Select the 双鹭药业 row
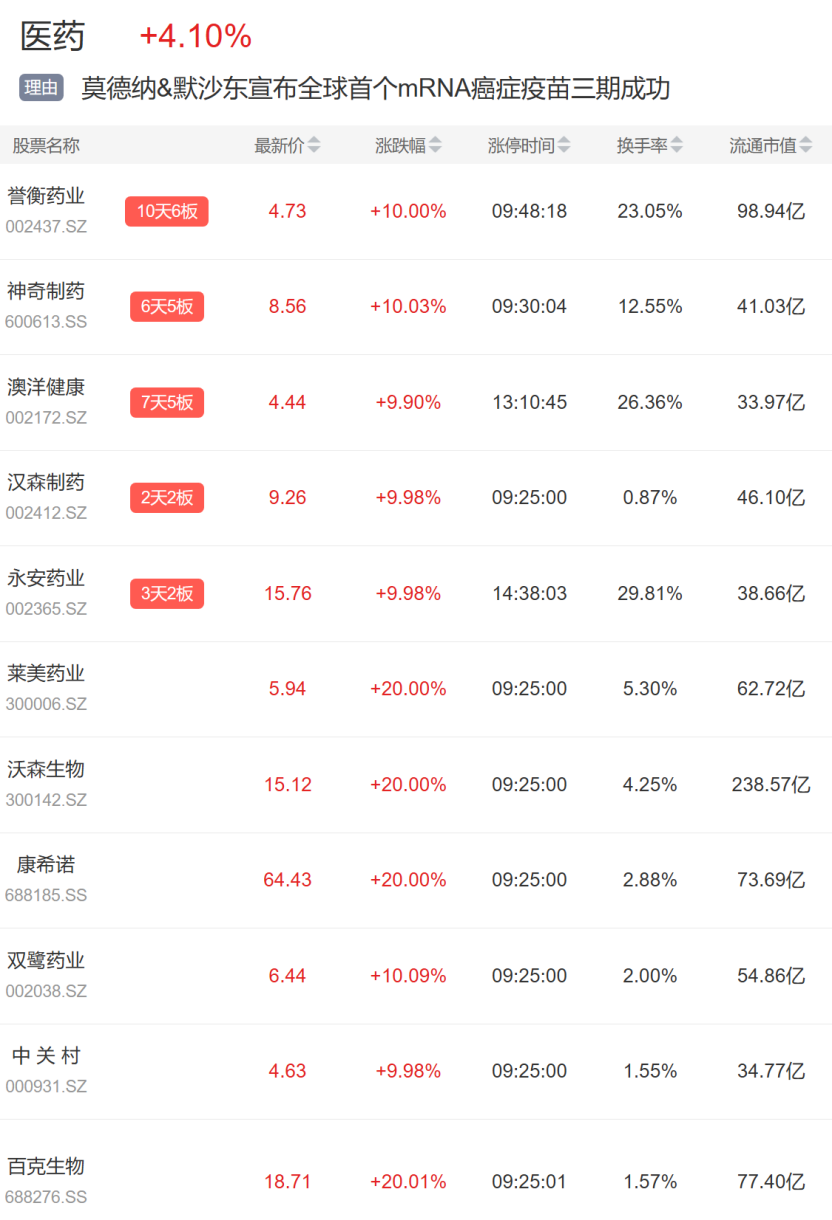This screenshot has width=832, height=1220. coord(416,975)
